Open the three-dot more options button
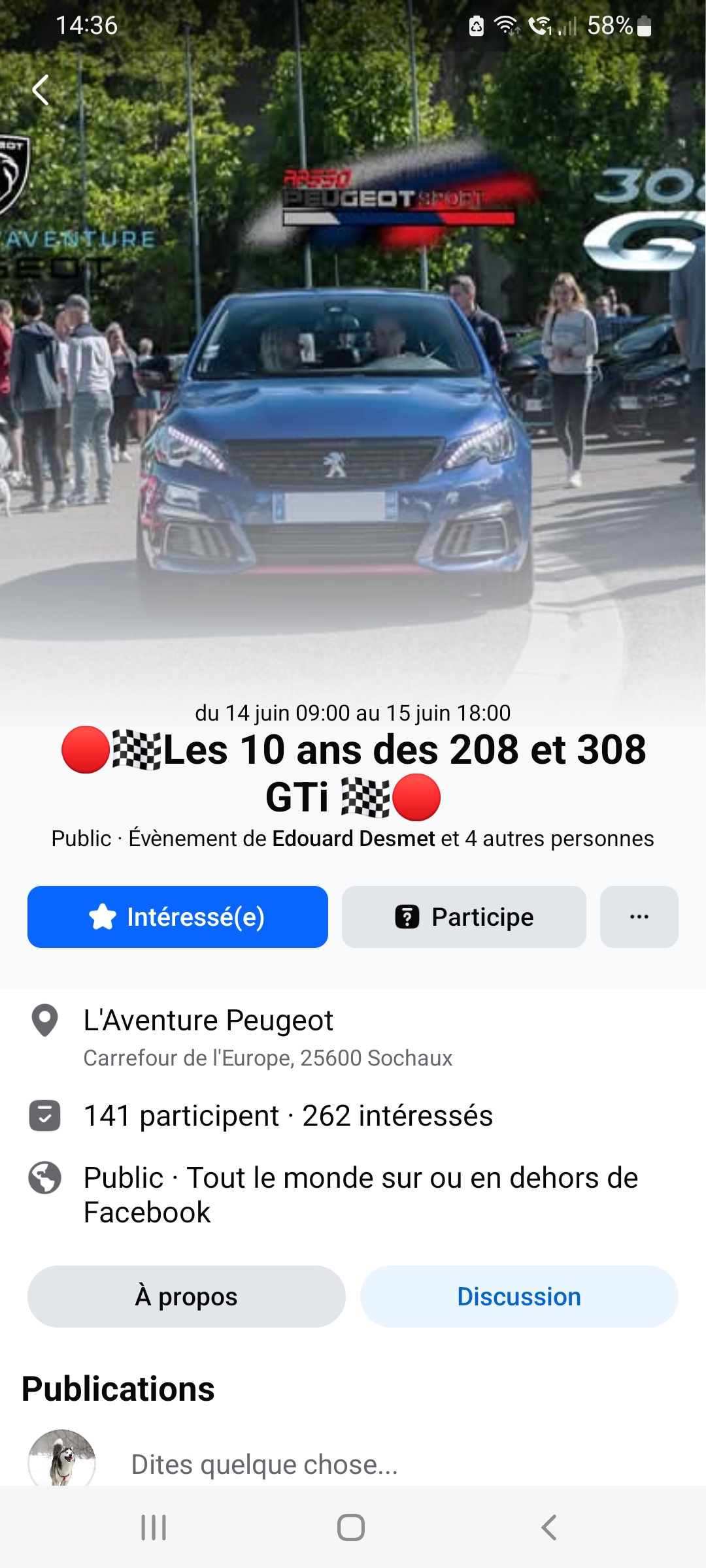 [639, 917]
